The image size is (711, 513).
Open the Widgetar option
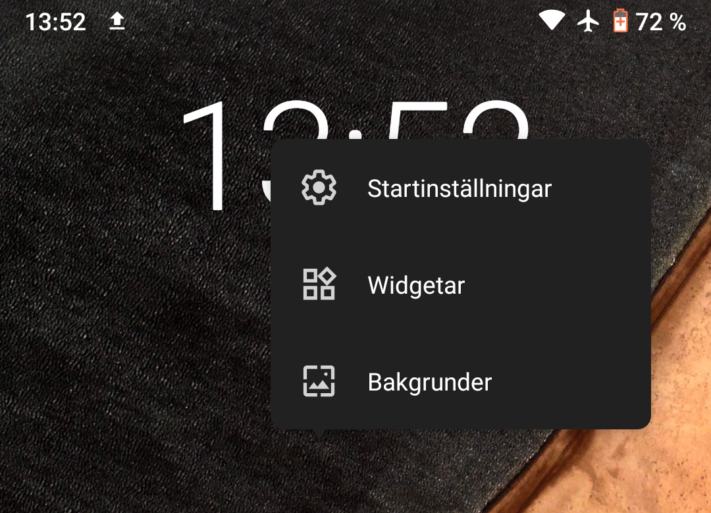(x=416, y=285)
